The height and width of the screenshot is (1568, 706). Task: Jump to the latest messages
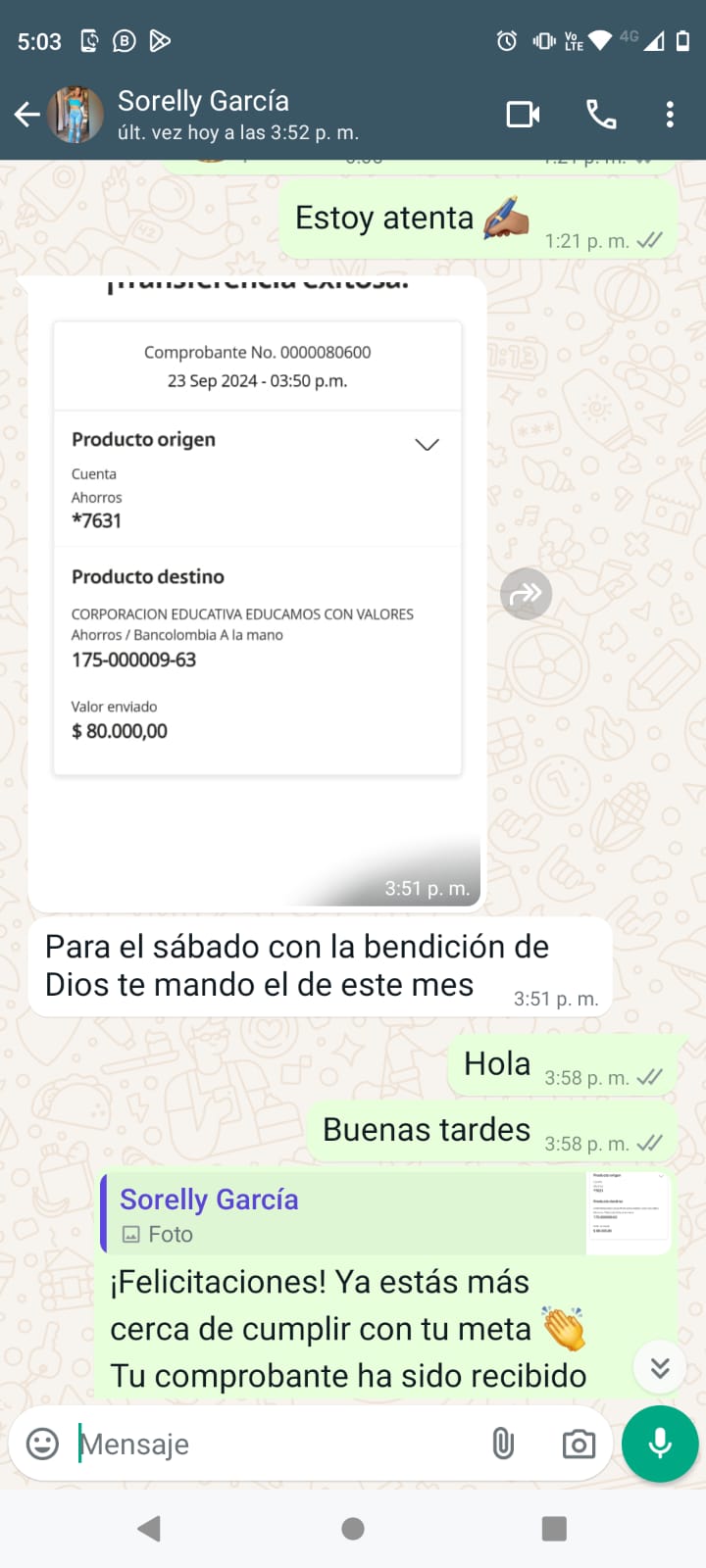point(660,1367)
